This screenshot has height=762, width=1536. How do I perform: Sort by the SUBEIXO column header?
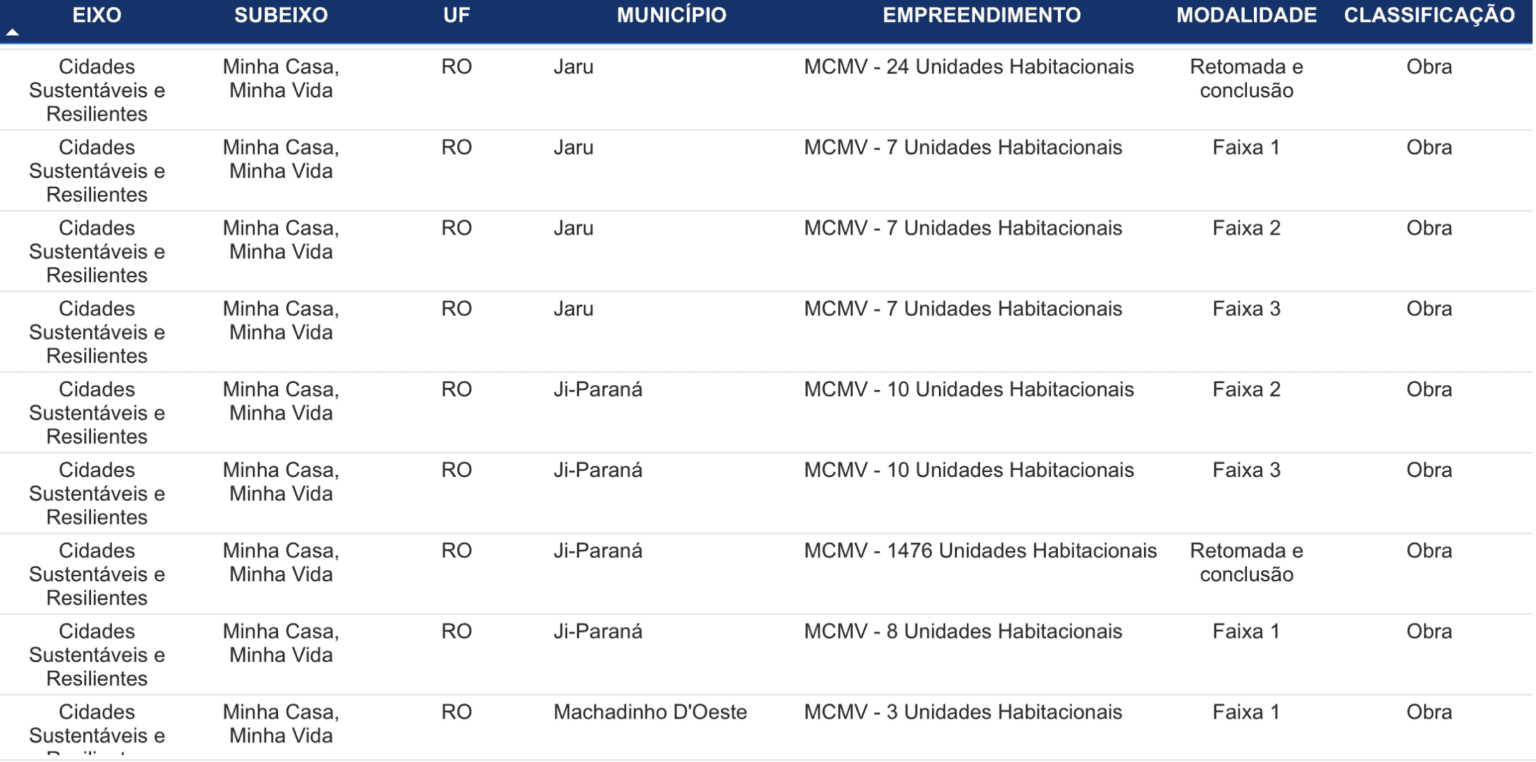pos(281,16)
